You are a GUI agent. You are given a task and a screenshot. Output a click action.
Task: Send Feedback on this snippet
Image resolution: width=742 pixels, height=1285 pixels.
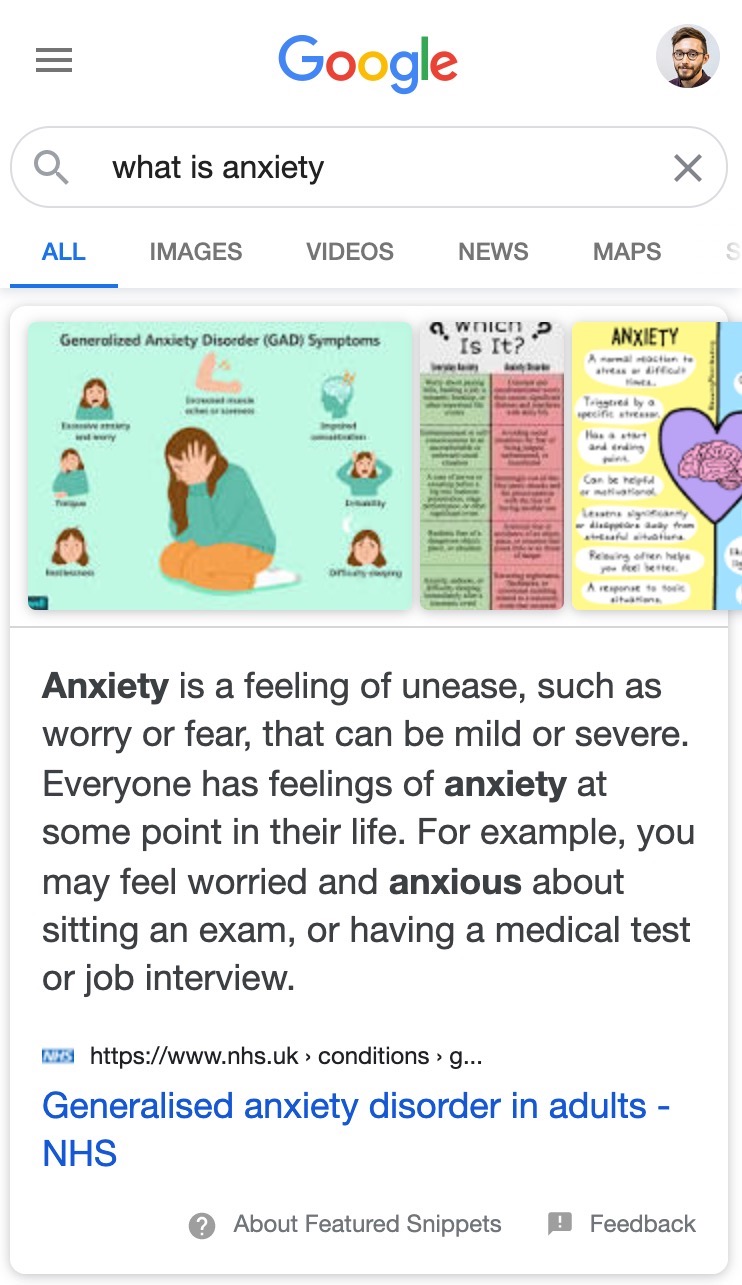[x=621, y=1224]
